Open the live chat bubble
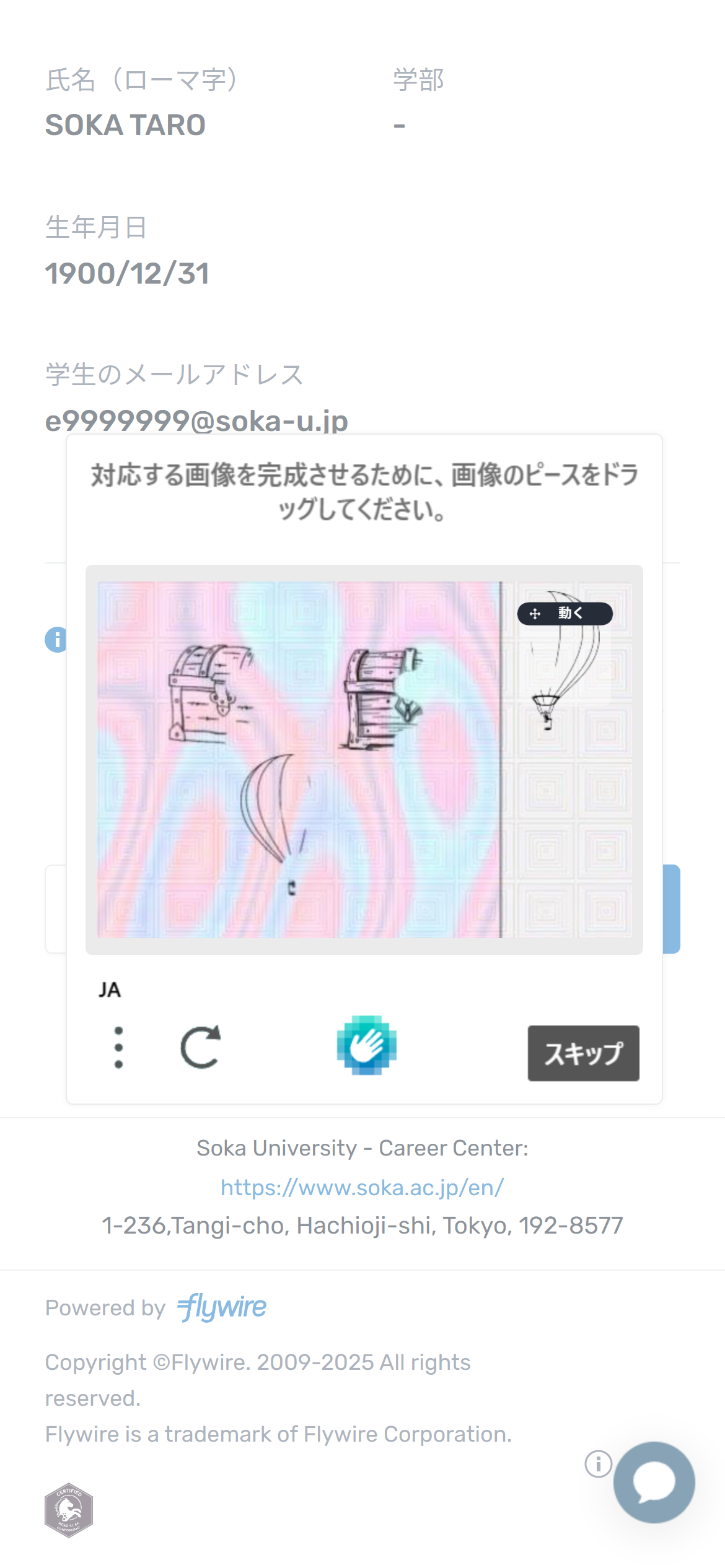Viewport: 725px width, 1568px height. pyautogui.click(x=654, y=1482)
